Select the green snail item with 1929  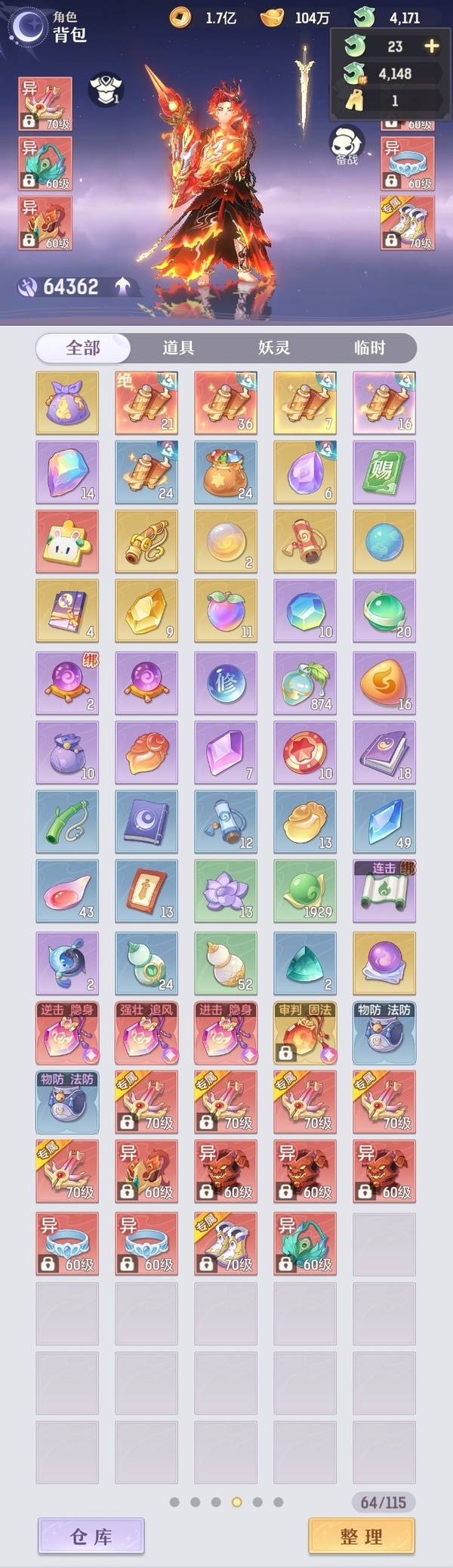pos(304,891)
